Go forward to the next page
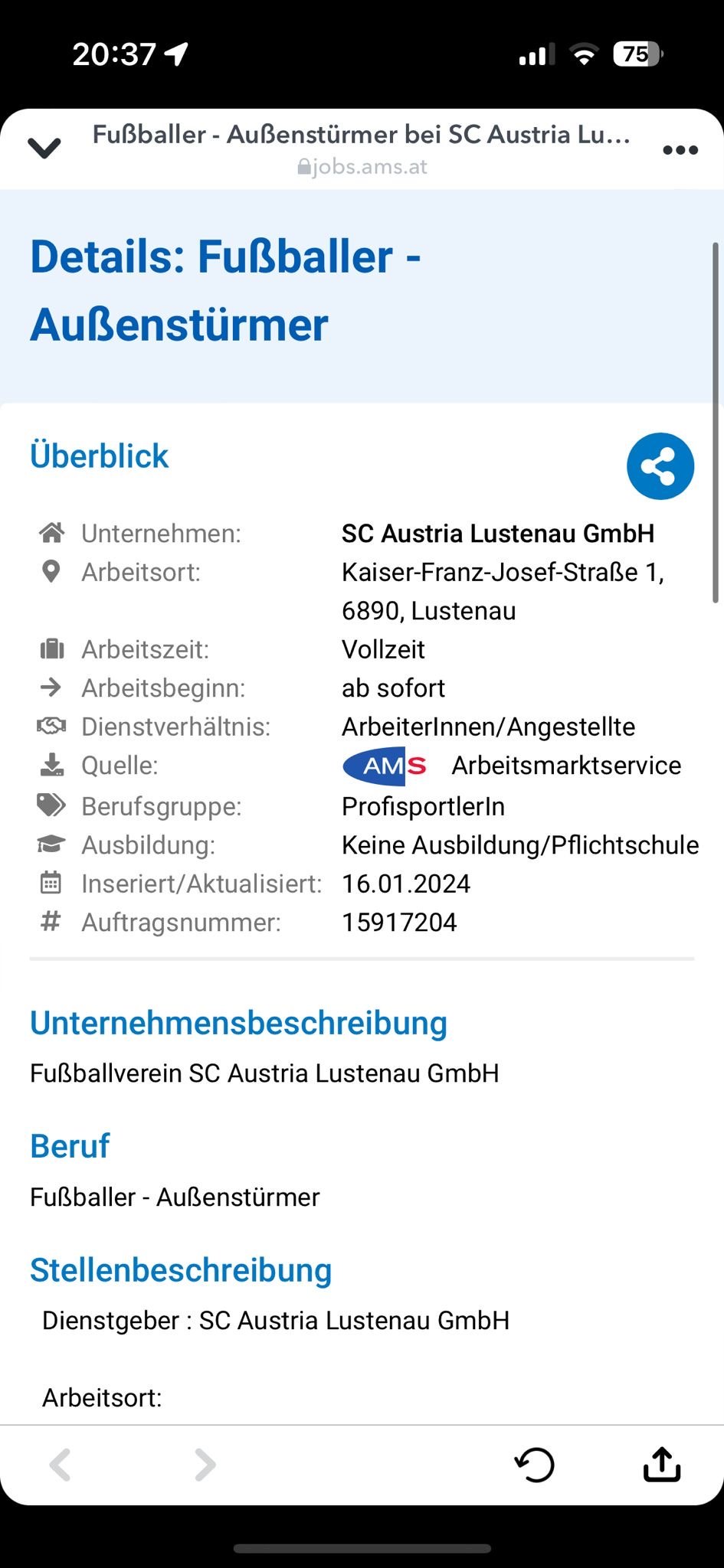Viewport: 724px width, 1568px height. pos(205,1465)
